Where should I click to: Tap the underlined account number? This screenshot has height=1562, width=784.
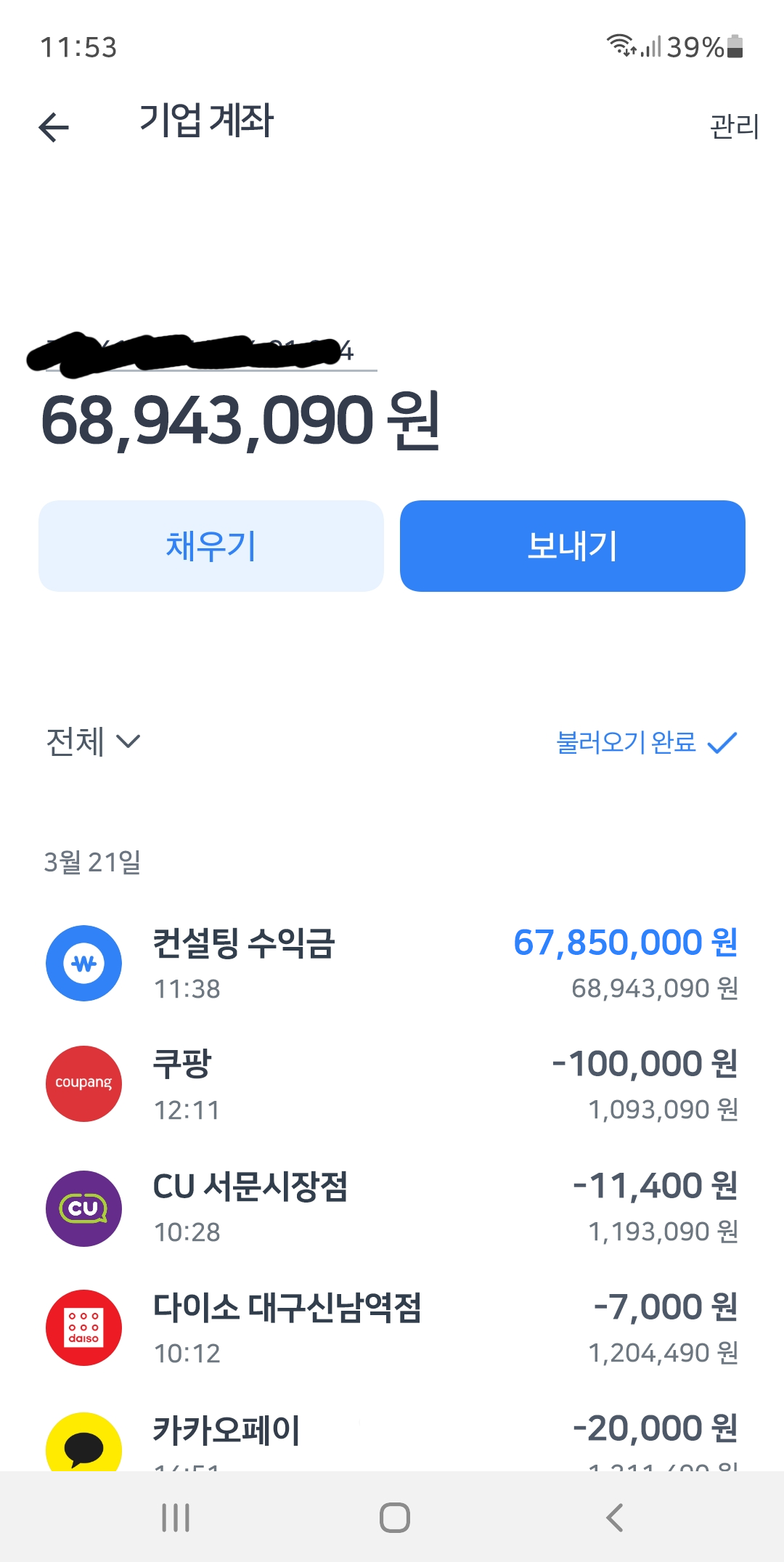(x=211, y=353)
